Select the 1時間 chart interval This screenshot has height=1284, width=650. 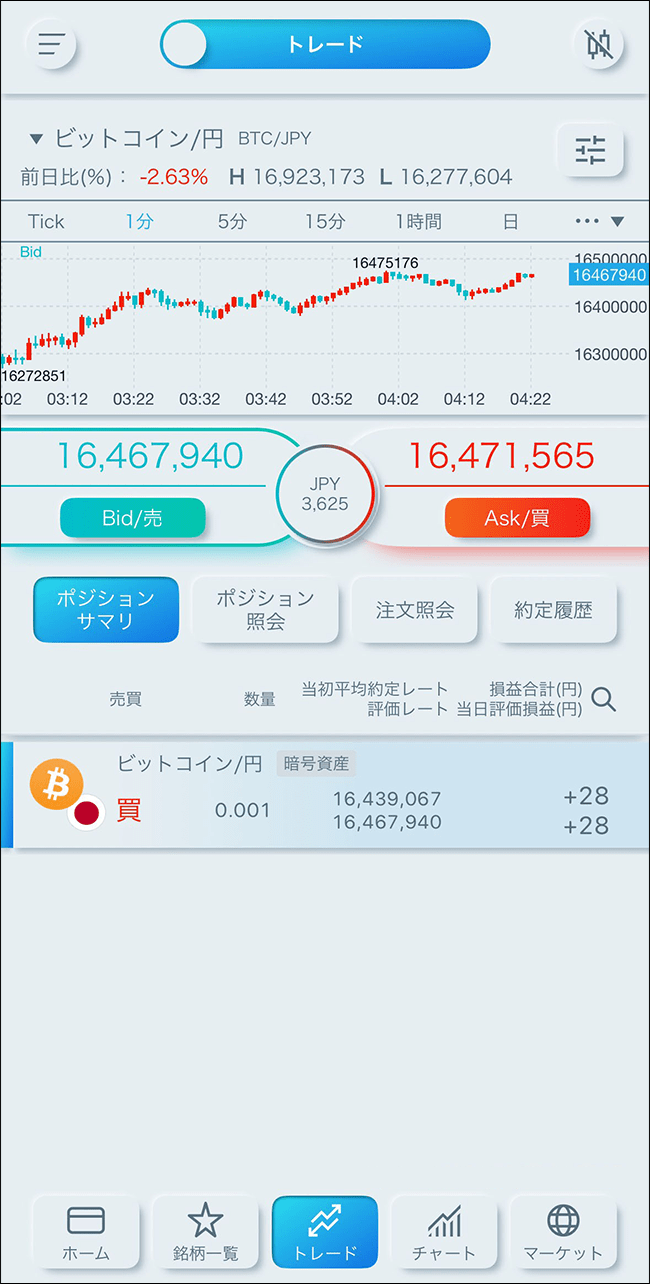pyautogui.click(x=418, y=222)
